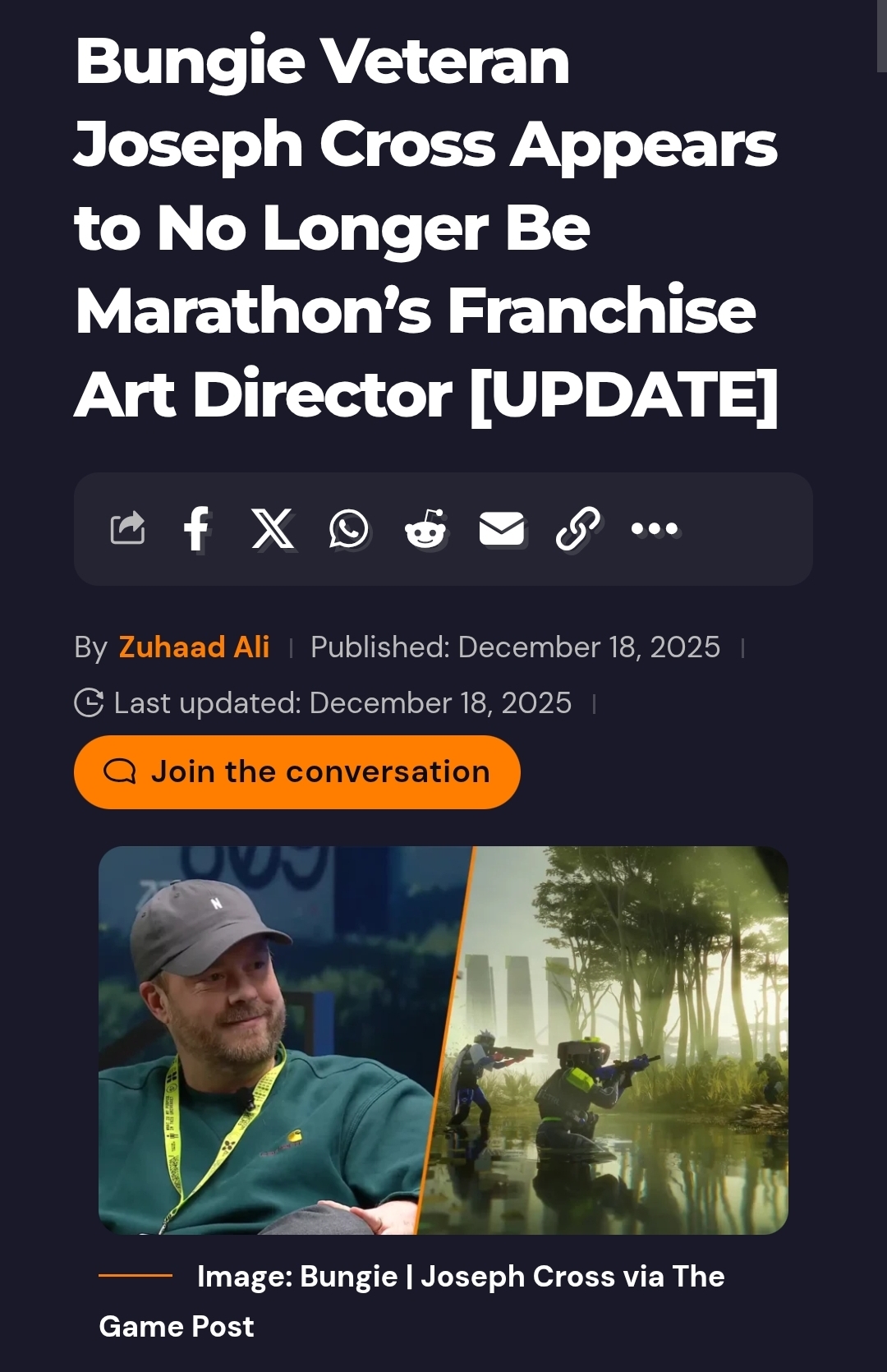
Task: Send the article via WhatsApp
Action: [349, 528]
